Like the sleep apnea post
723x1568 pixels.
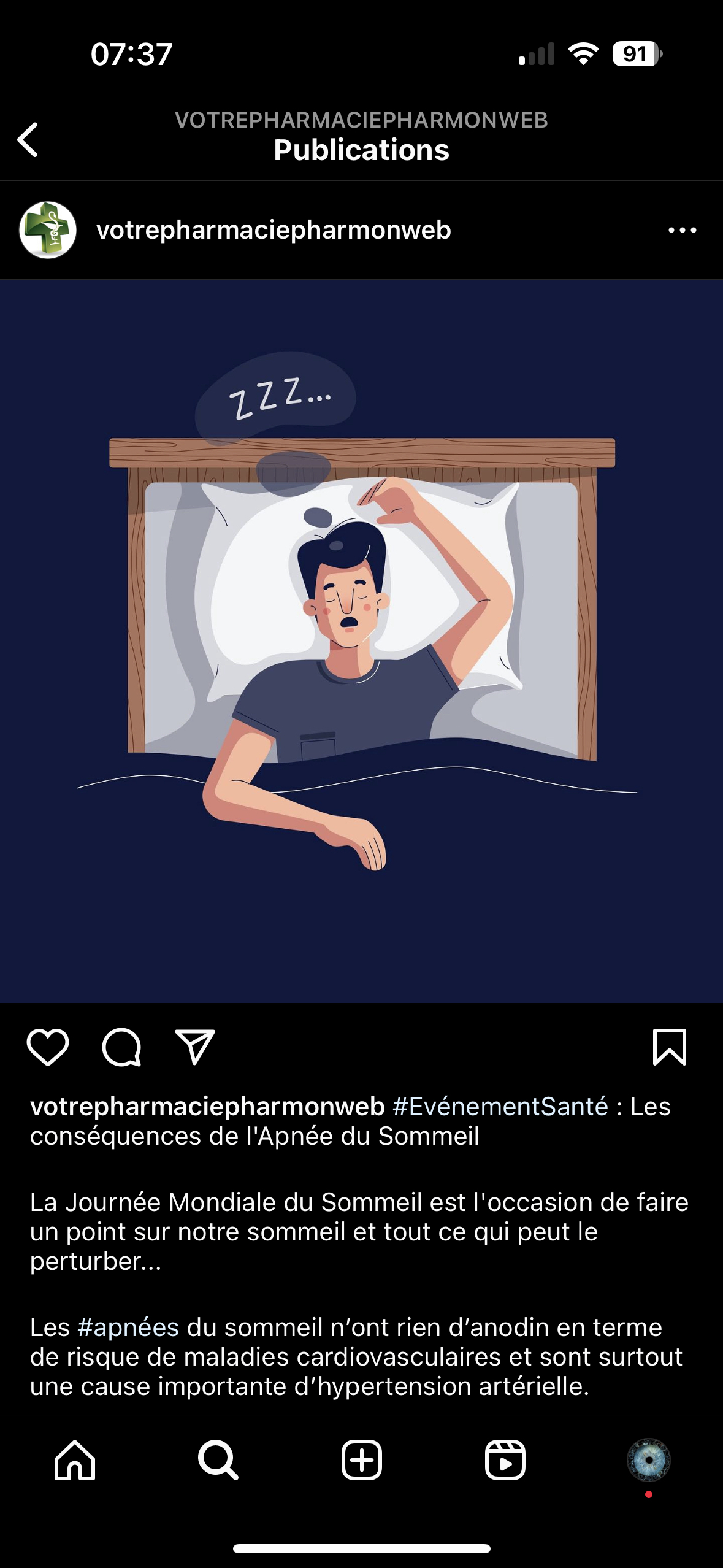pyautogui.click(x=48, y=1047)
